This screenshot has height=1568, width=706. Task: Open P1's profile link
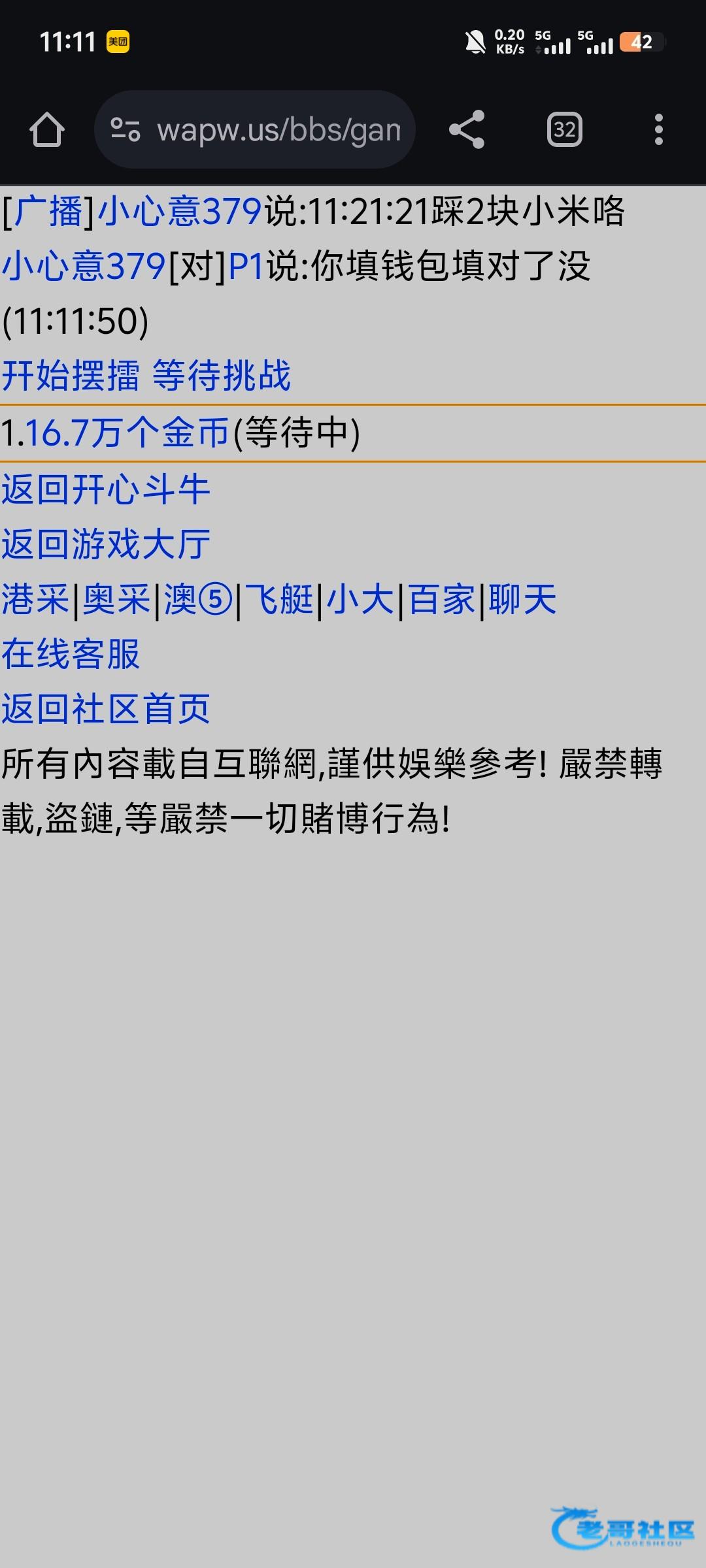pyautogui.click(x=246, y=267)
